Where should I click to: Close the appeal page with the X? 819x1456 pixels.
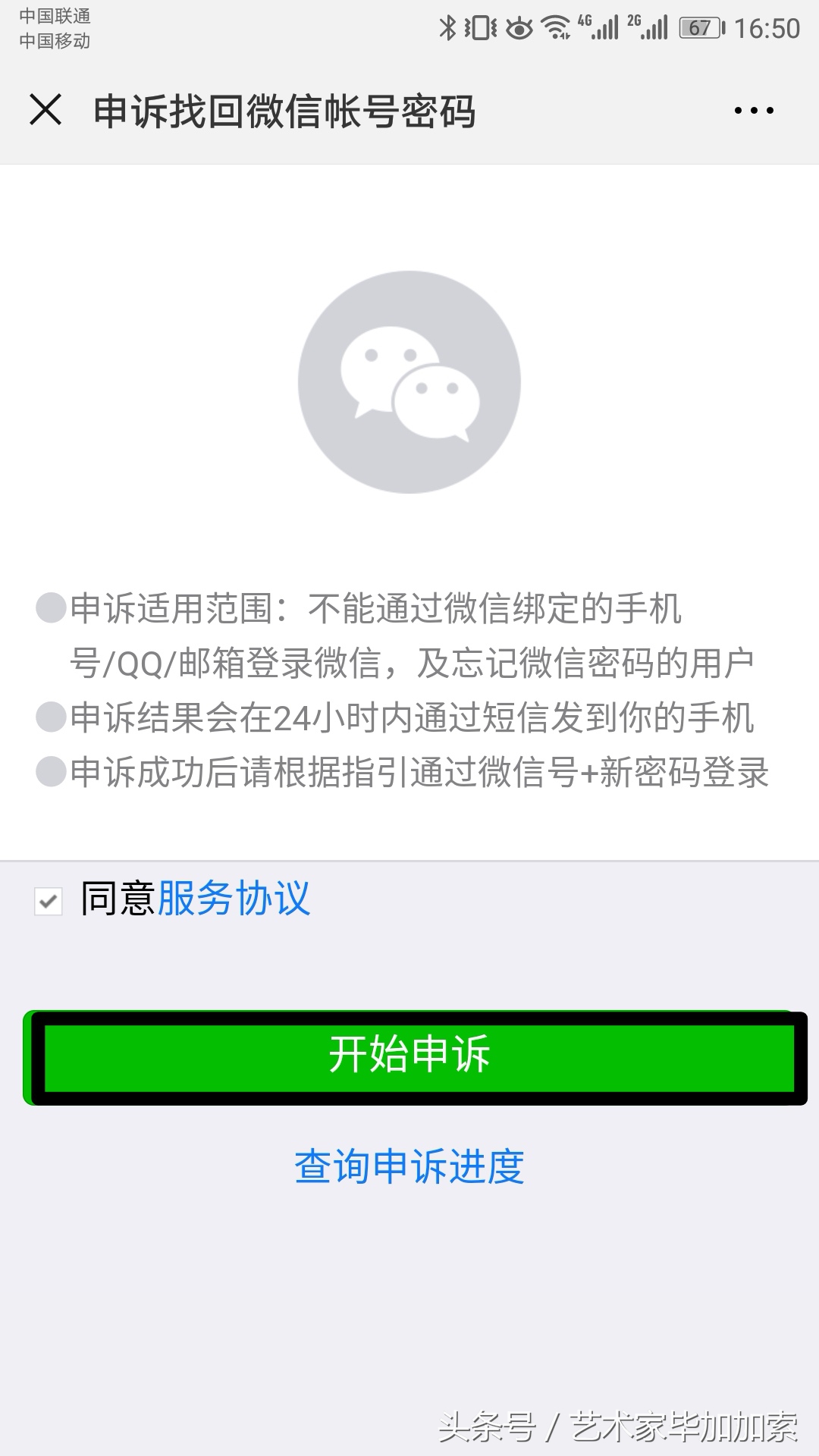click(47, 110)
